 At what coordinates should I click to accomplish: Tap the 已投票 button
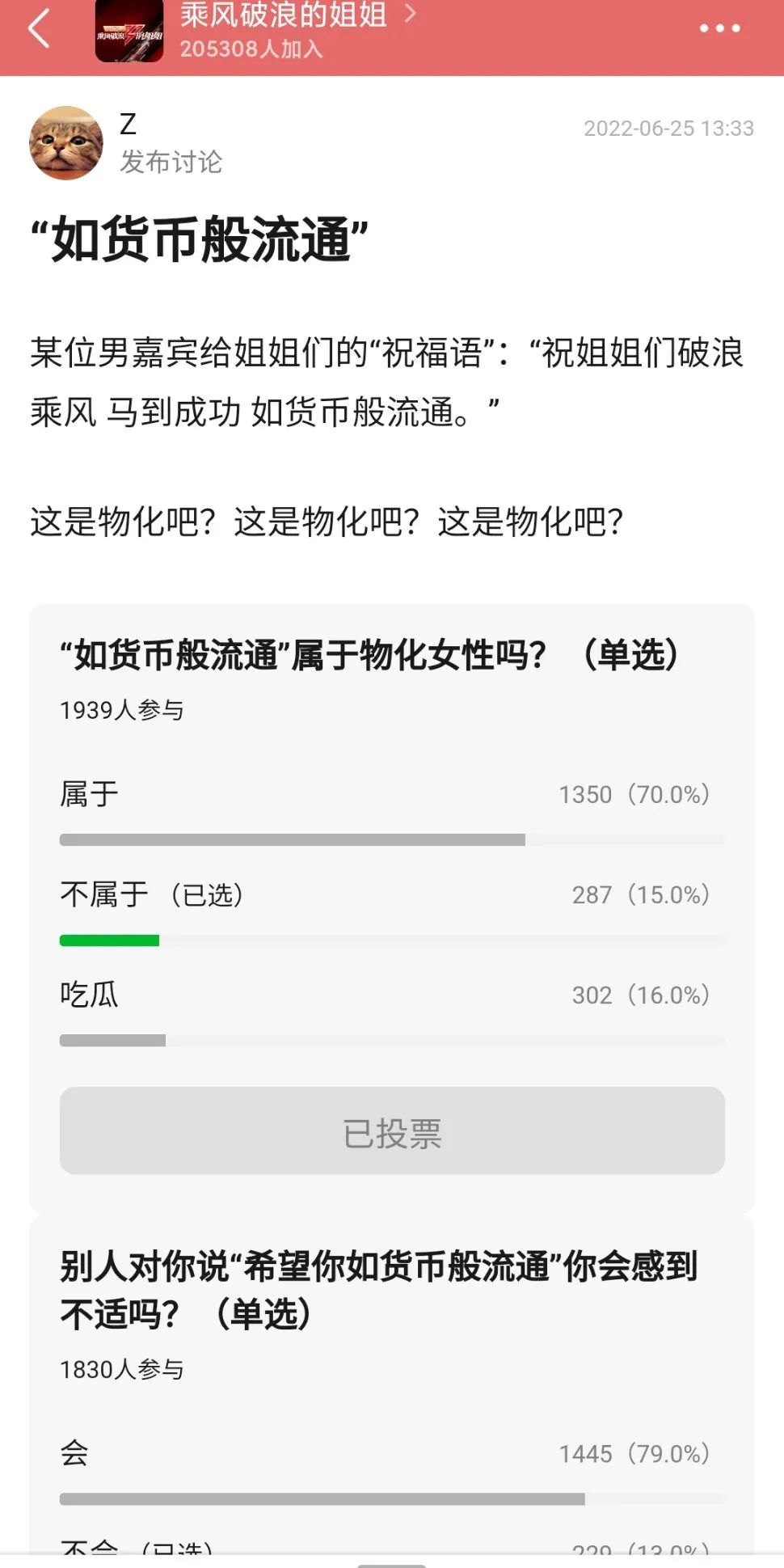(391, 1133)
